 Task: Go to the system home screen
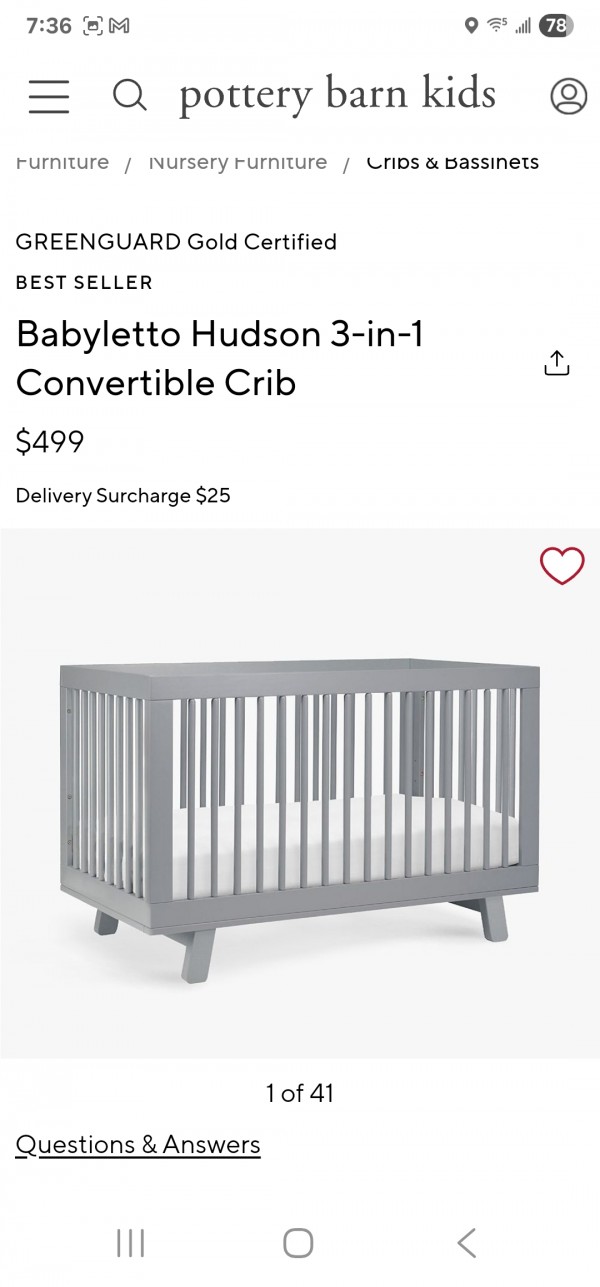pos(298,1242)
